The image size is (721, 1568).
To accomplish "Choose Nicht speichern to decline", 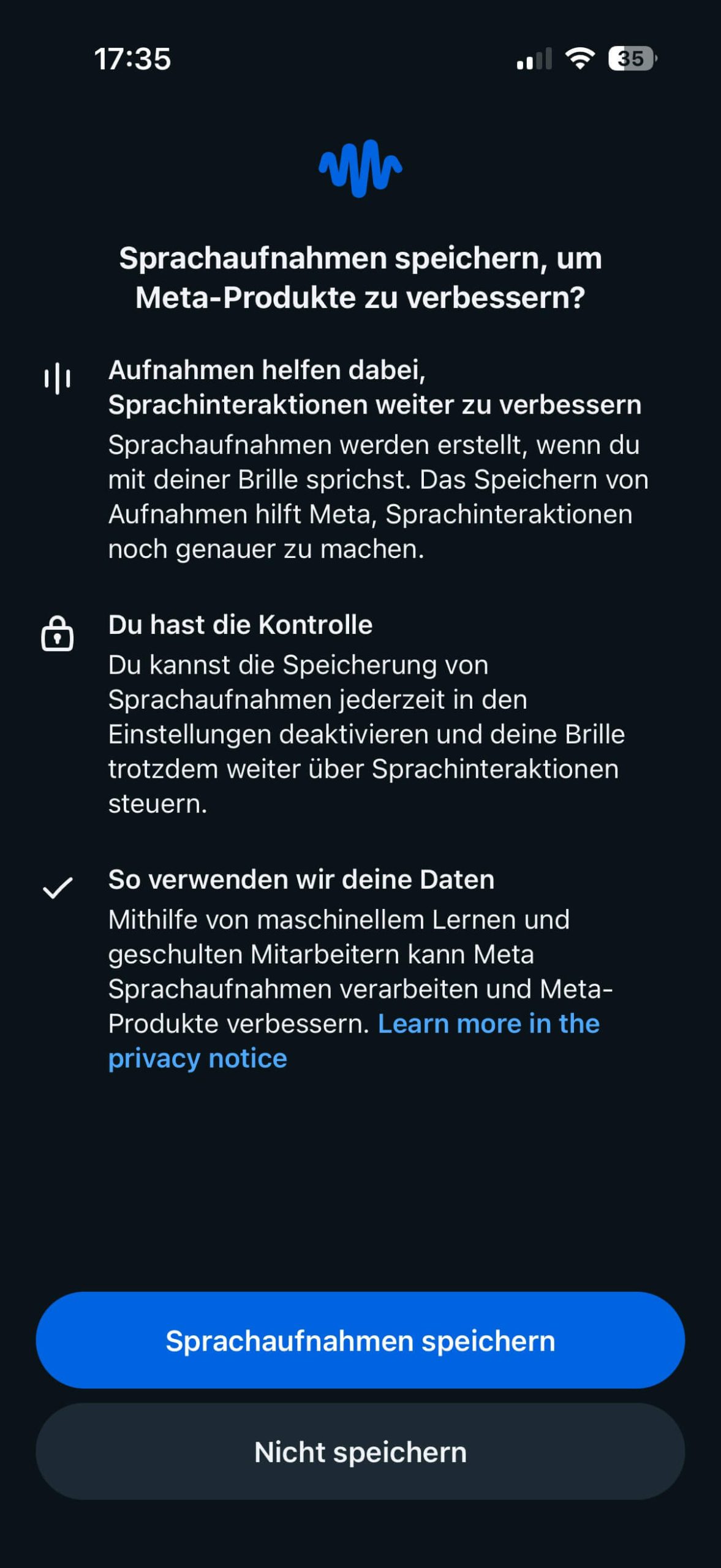I will (360, 1452).
